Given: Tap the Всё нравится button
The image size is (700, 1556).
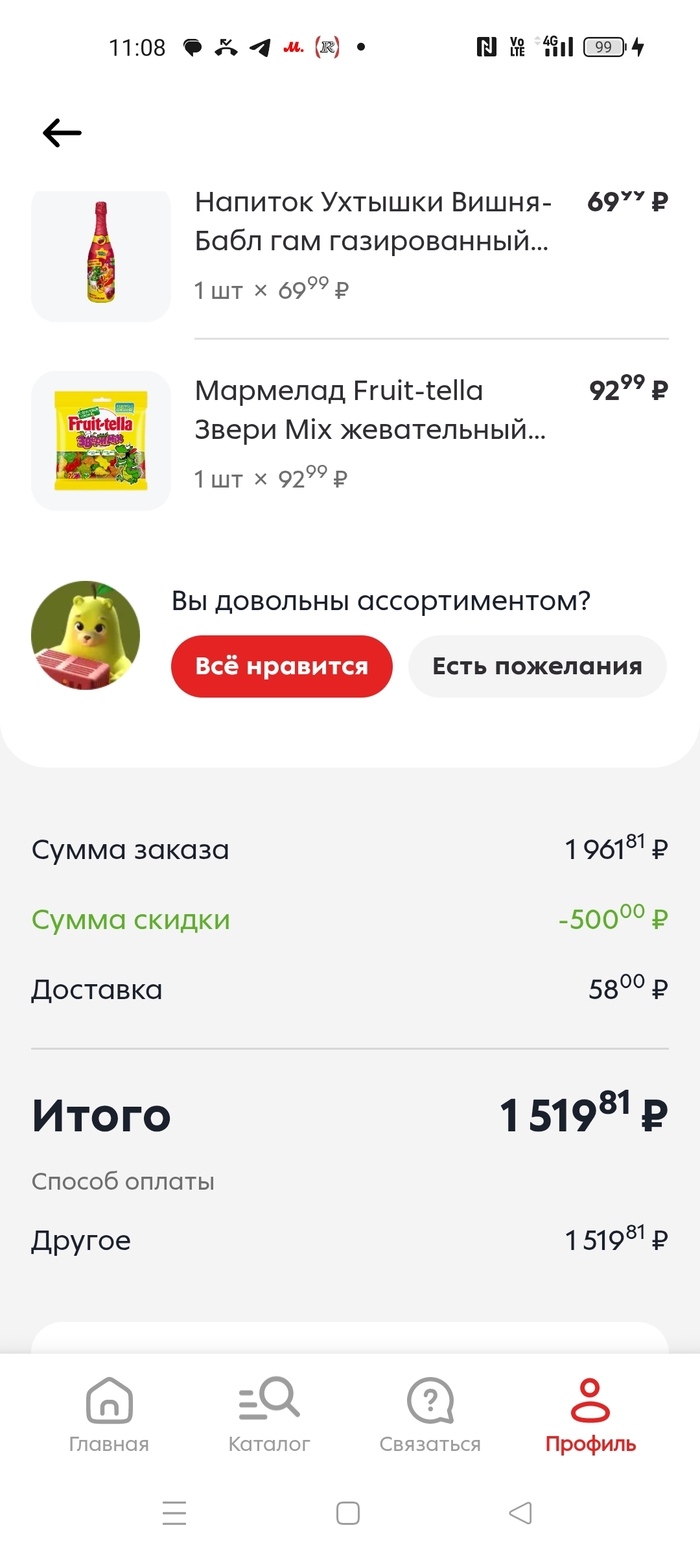Looking at the screenshot, I should click(281, 666).
